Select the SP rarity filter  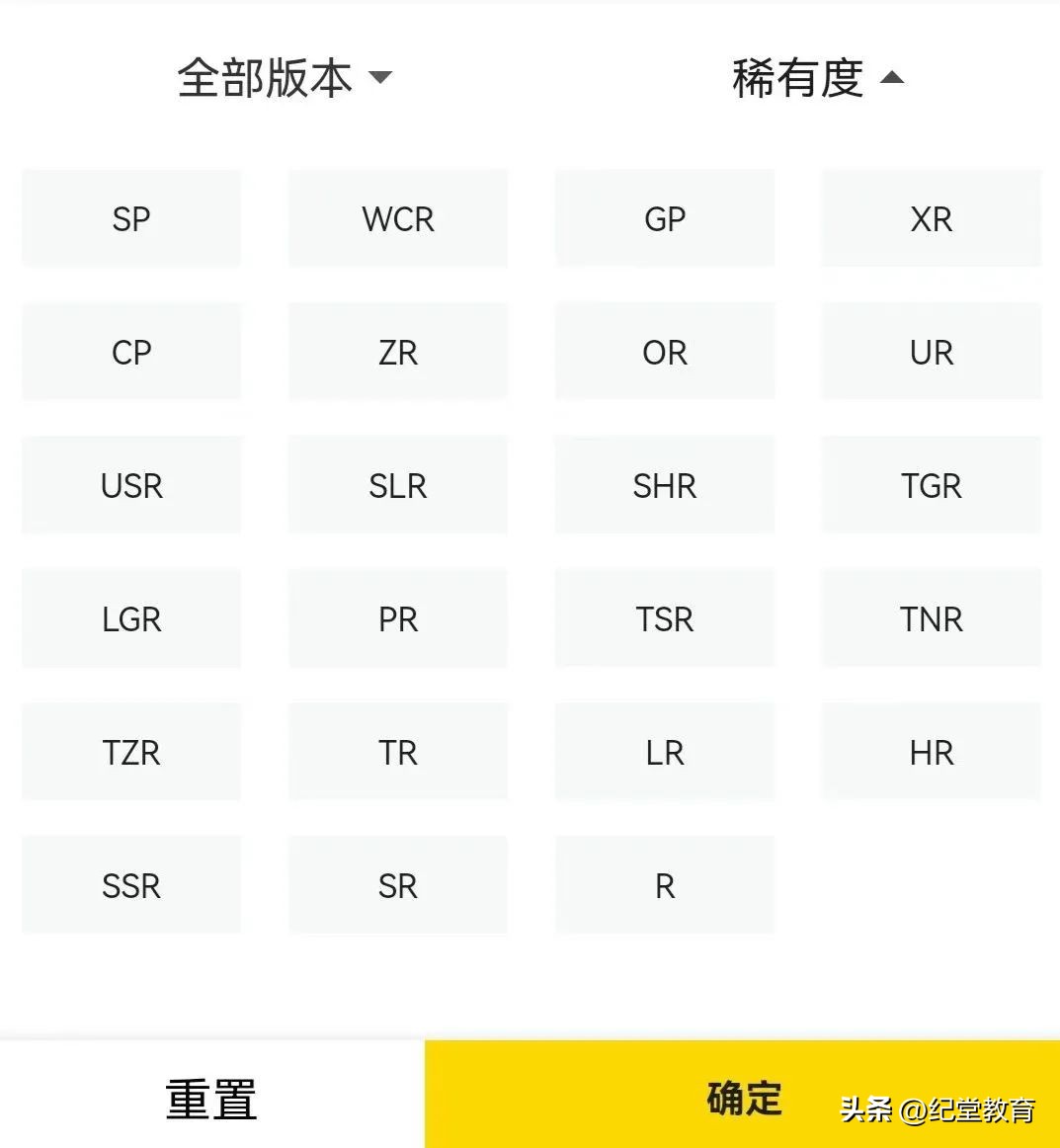pyautogui.click(x=131, y=217)
